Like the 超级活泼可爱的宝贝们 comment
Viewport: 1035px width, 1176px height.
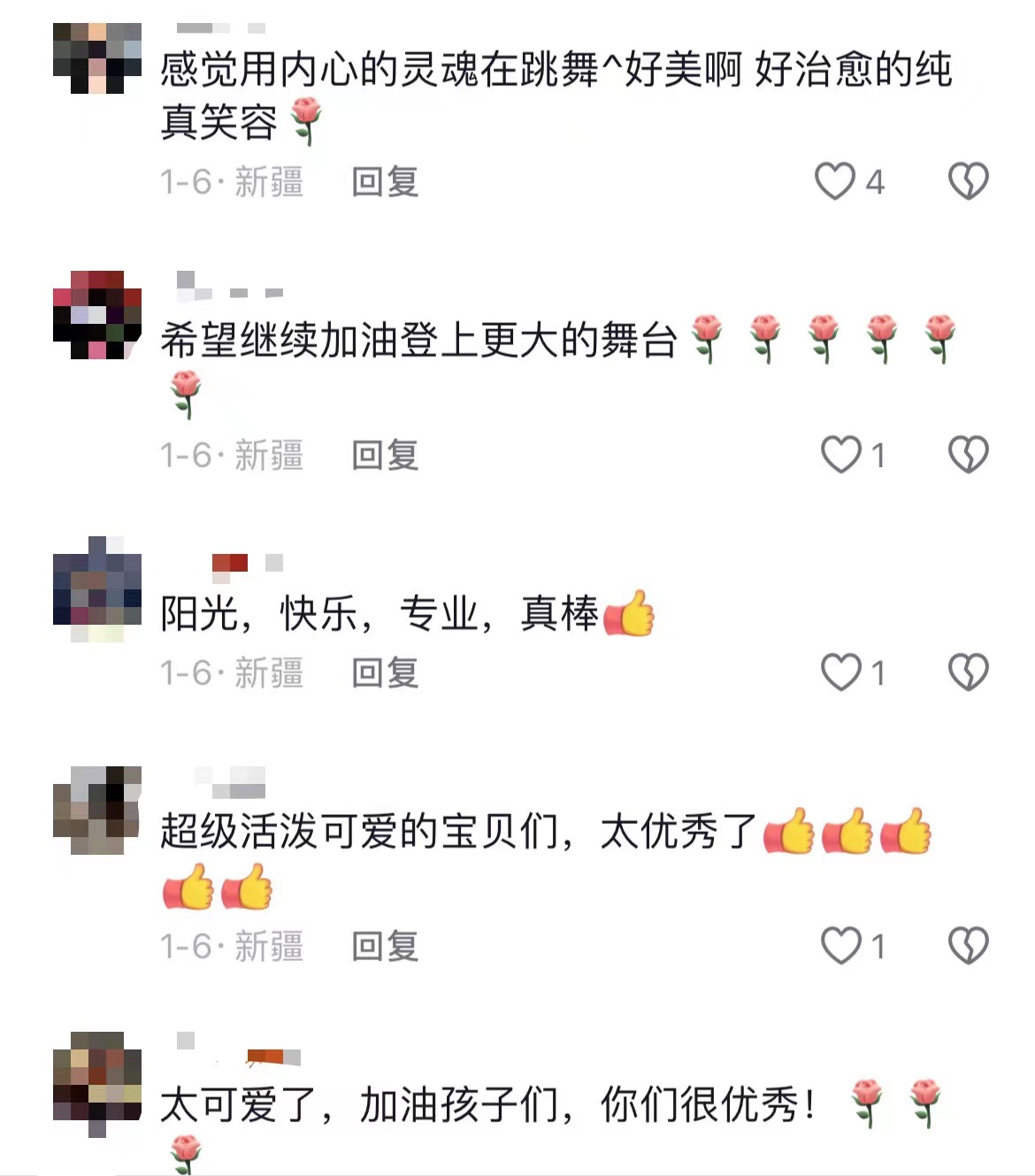(x=840, y=946)
